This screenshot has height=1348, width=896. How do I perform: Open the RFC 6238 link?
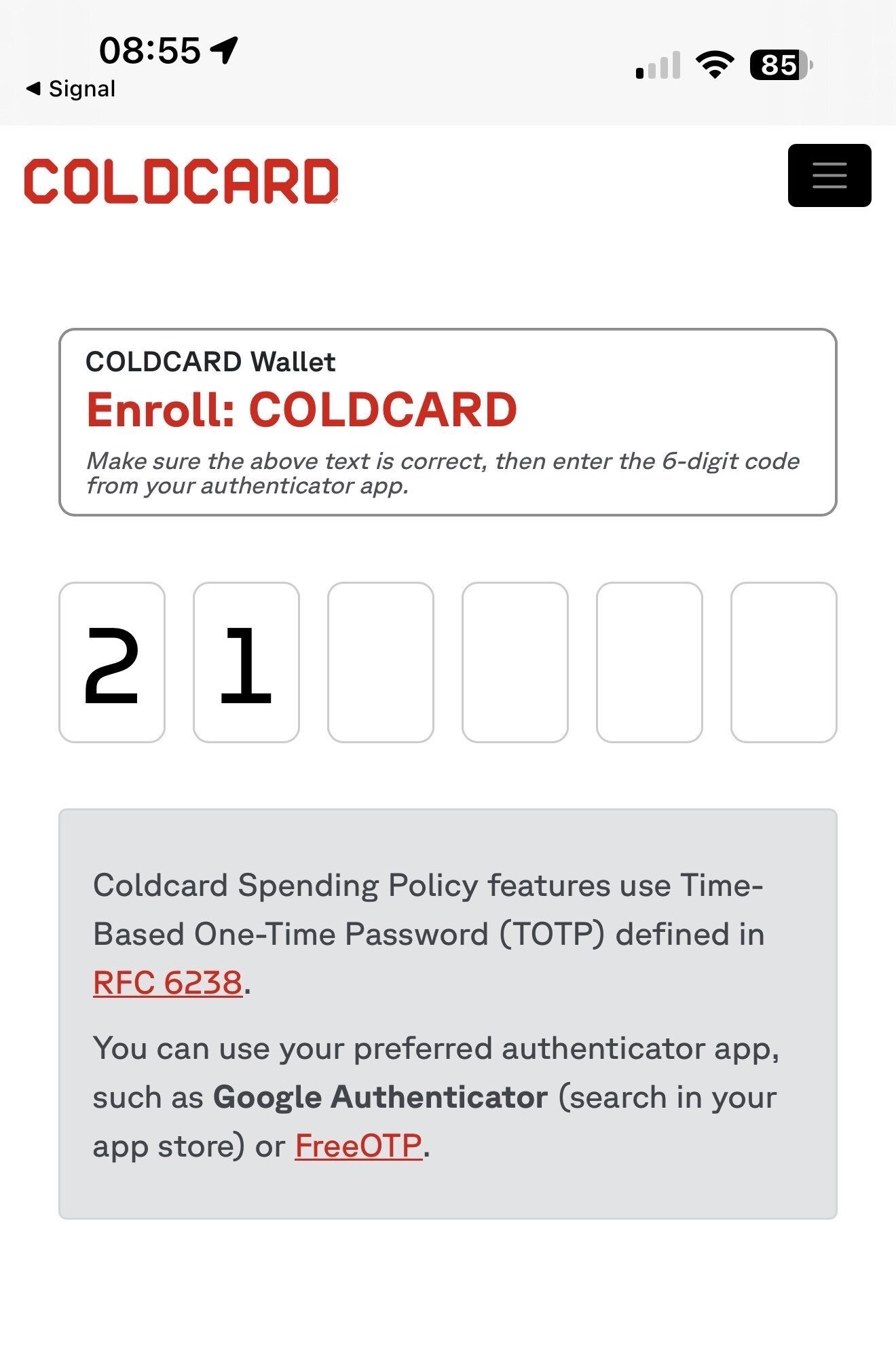coord(168,982)
